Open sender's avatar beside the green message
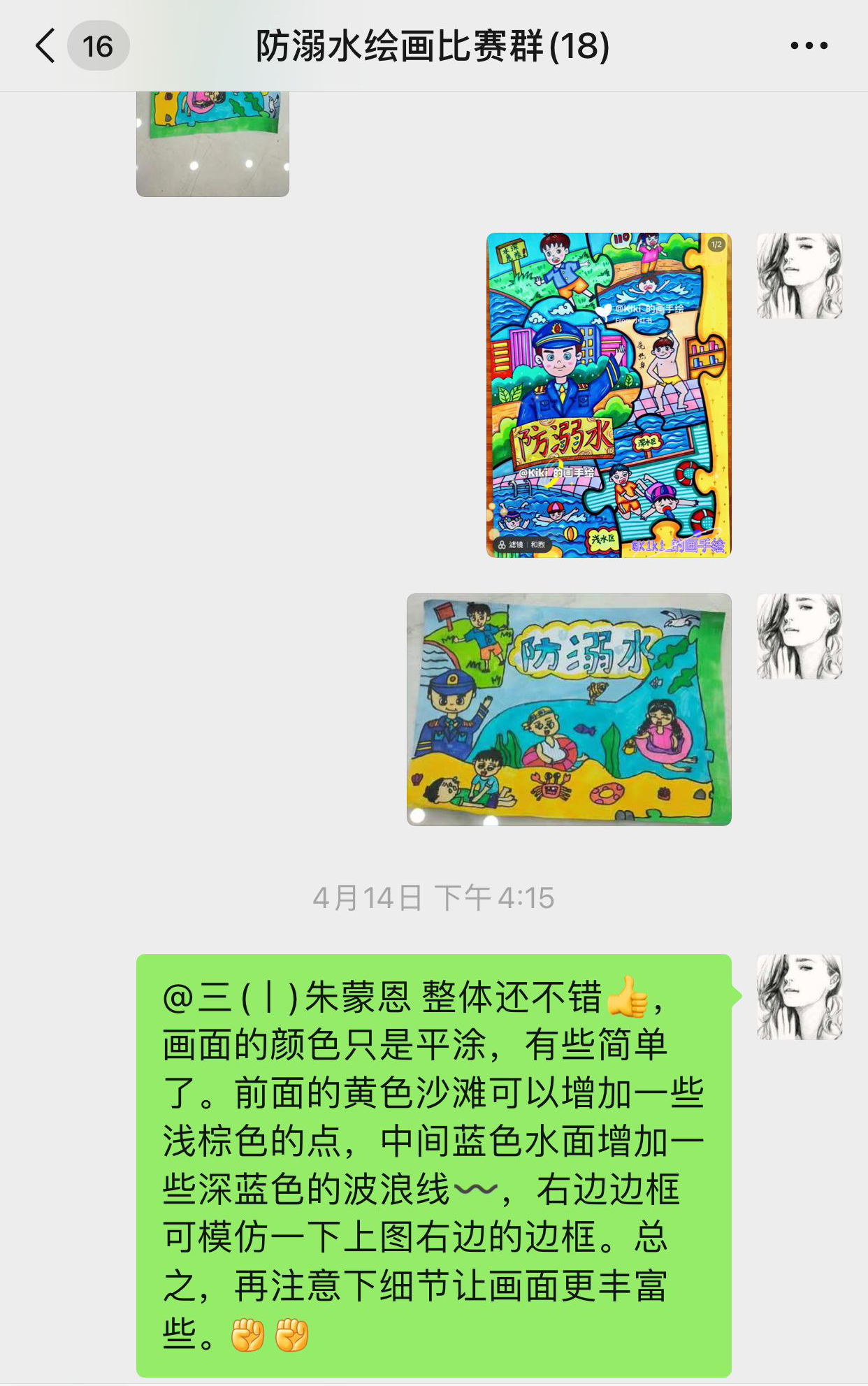868x1386 pixels. pyautogui.click(x=800, y=997)
